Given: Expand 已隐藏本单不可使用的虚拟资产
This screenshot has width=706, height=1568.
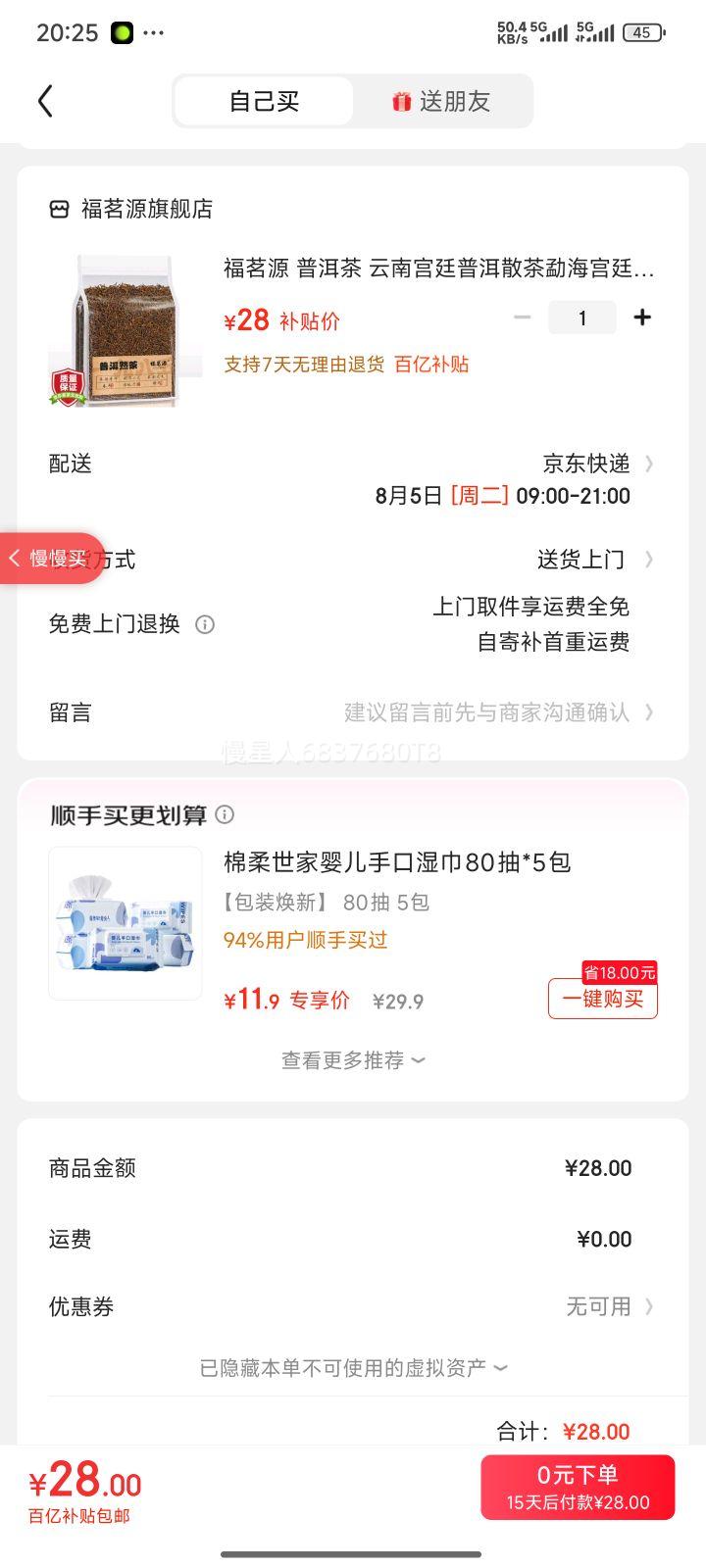Looking at the screenshot, I should tap(350, 1367).
